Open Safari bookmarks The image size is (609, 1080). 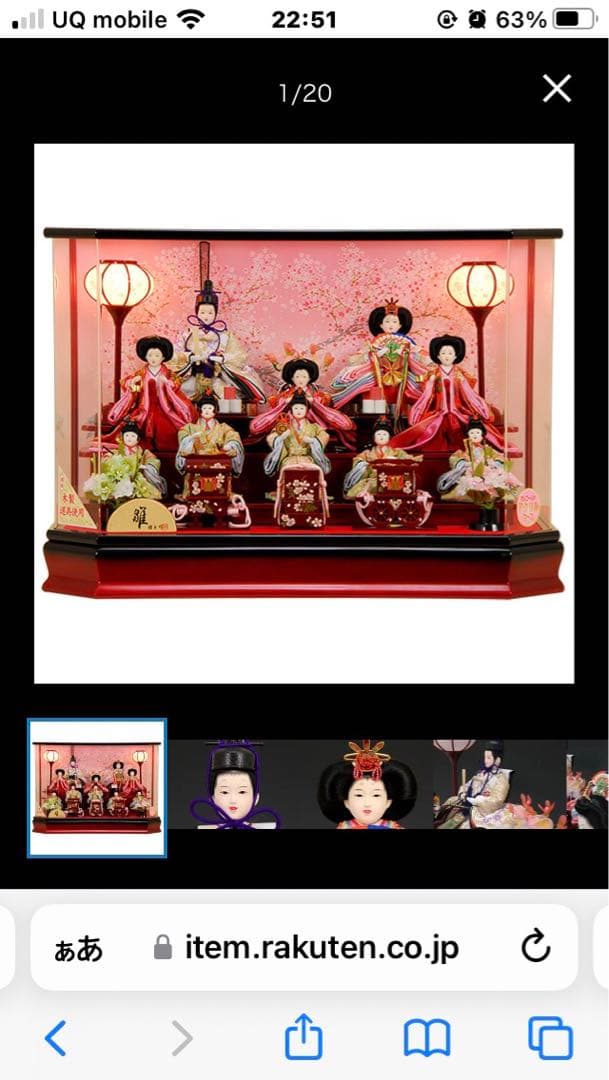click(x=427, y=1038)
